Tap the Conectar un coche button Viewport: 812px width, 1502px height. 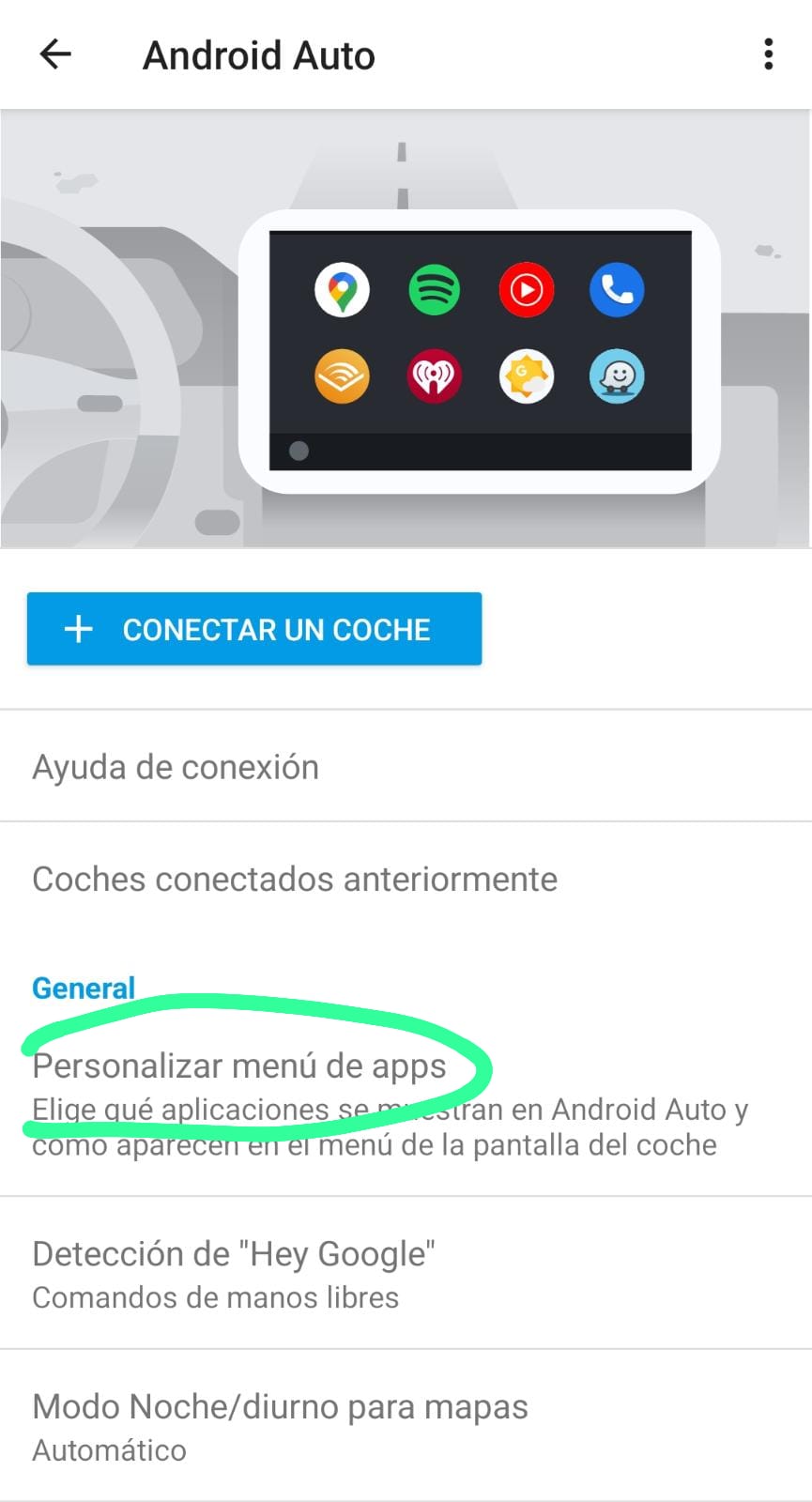click(x=253, y=629)
